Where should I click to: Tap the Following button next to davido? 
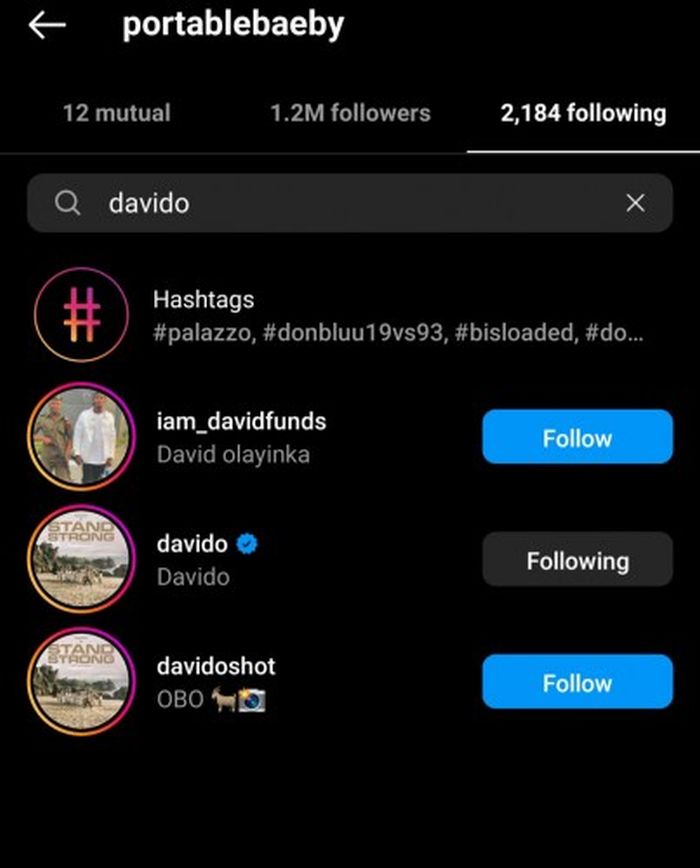(x=577, y=560)
